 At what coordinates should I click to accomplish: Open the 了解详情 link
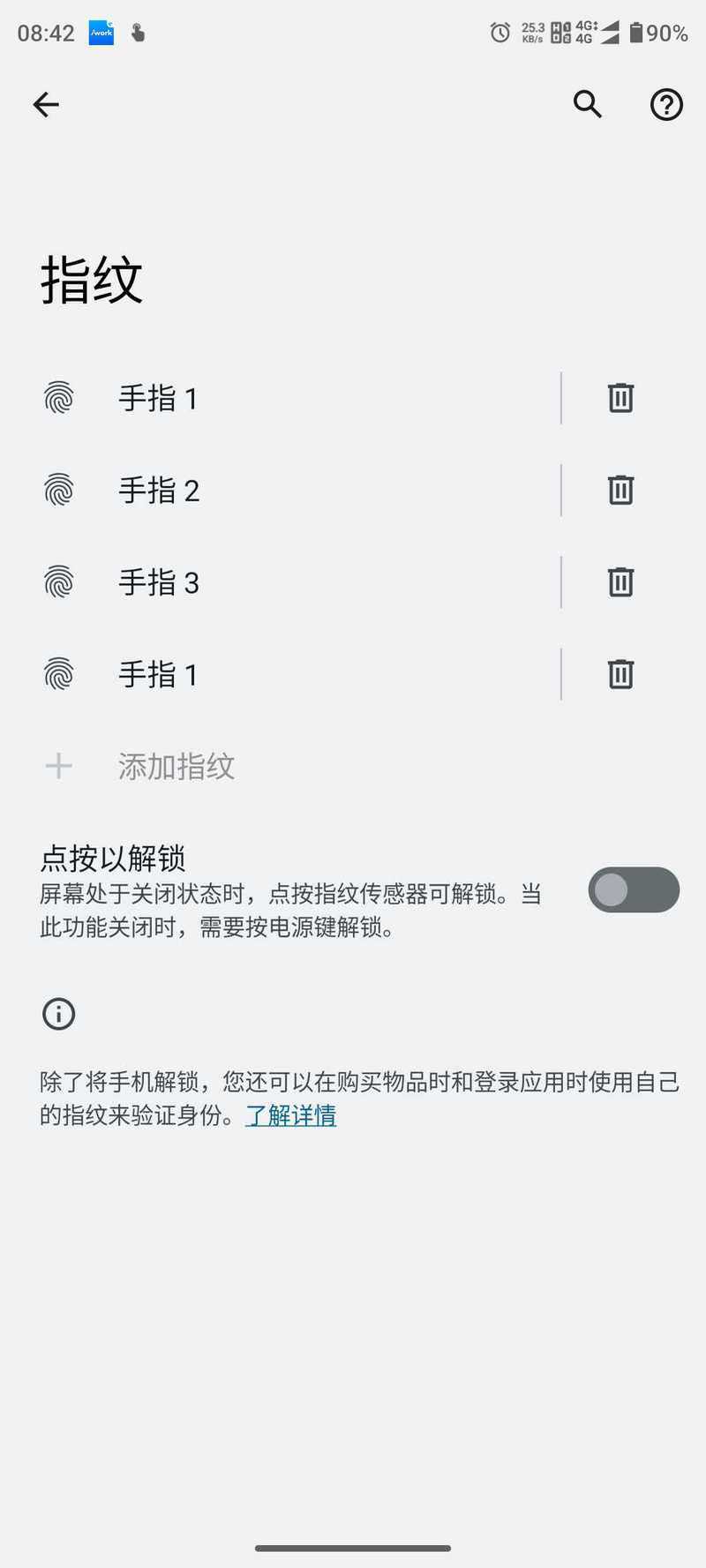[x=291, y=1115]
